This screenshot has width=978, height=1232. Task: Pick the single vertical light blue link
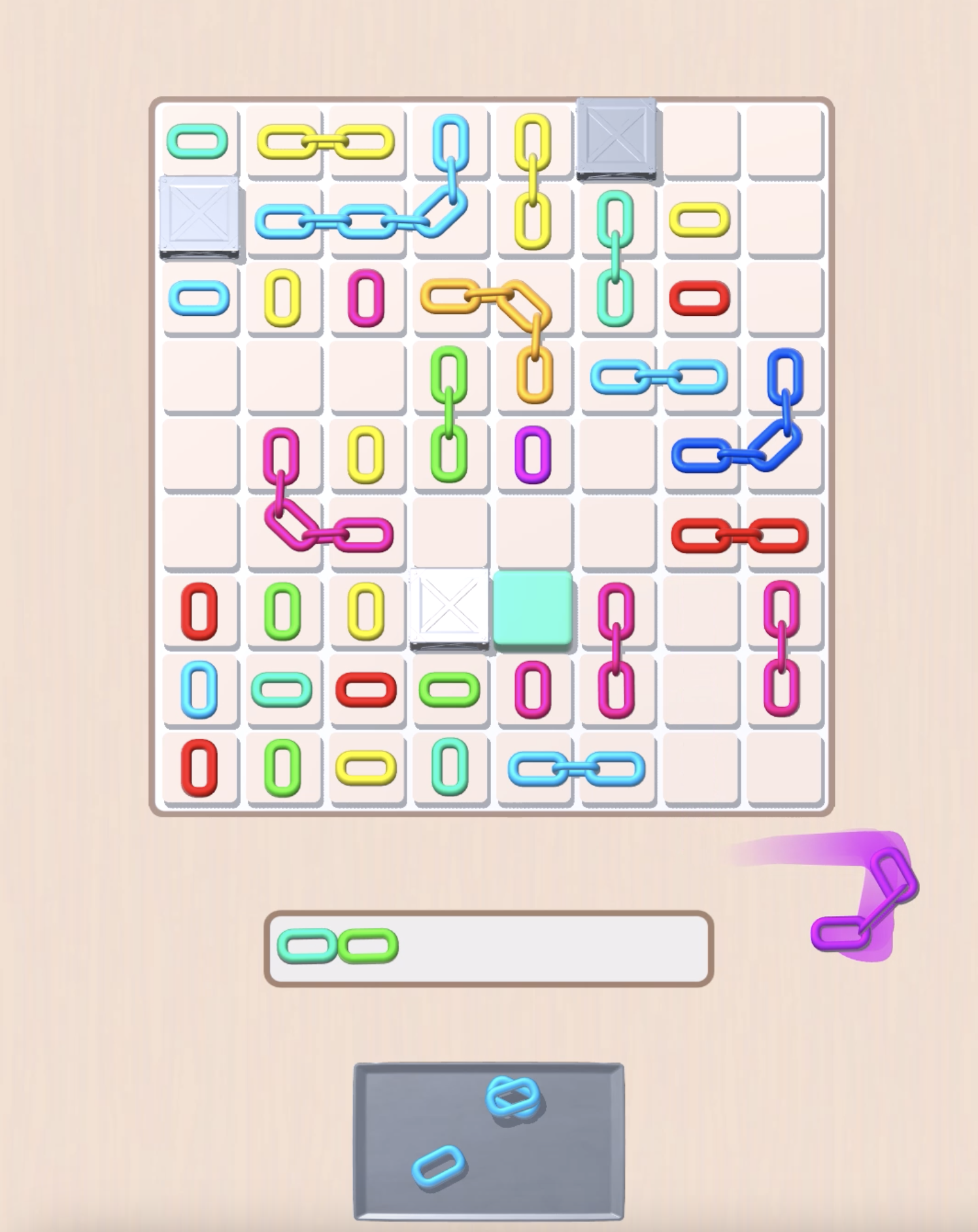(x=199, y=689)
